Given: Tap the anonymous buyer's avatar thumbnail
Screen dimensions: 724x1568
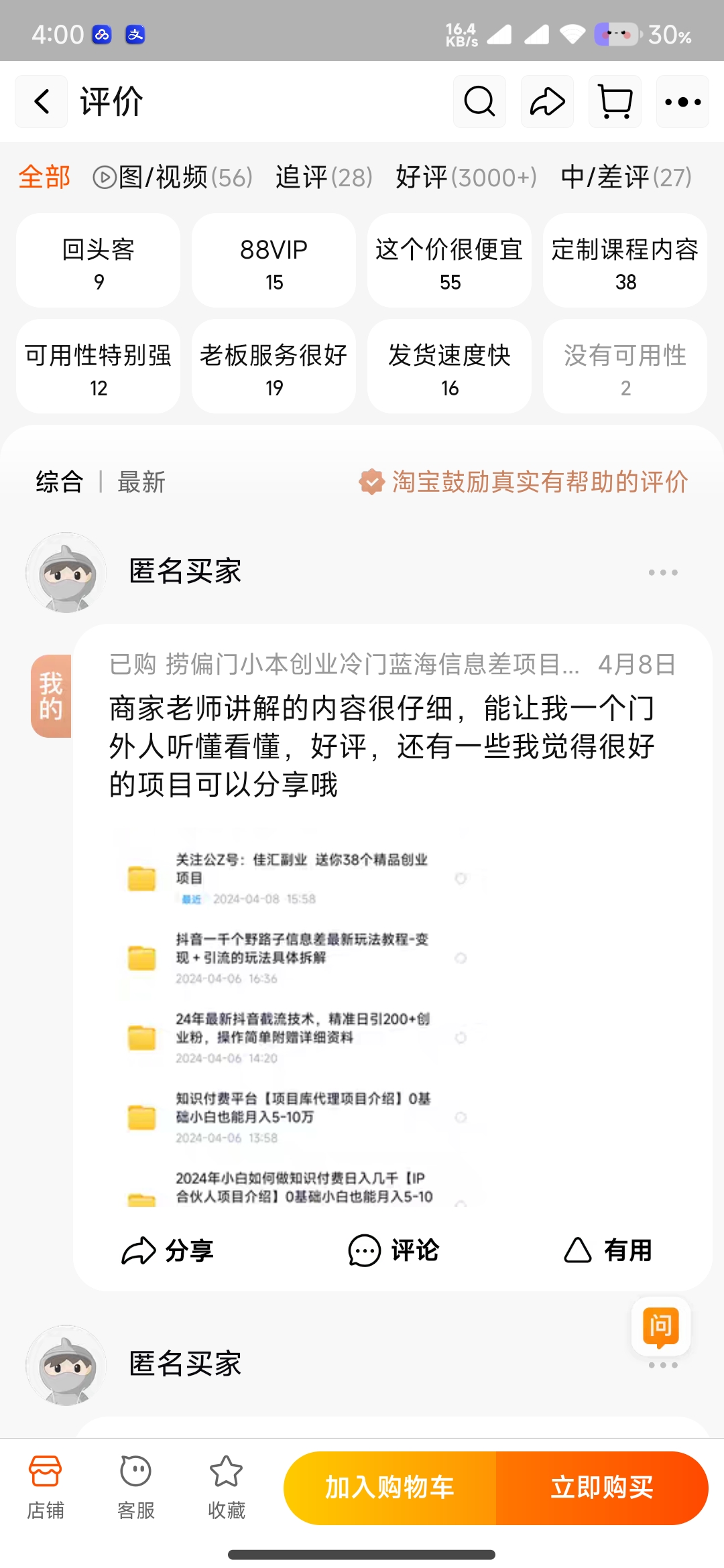Looking at the screenshot, I should (x=65, y=573).
